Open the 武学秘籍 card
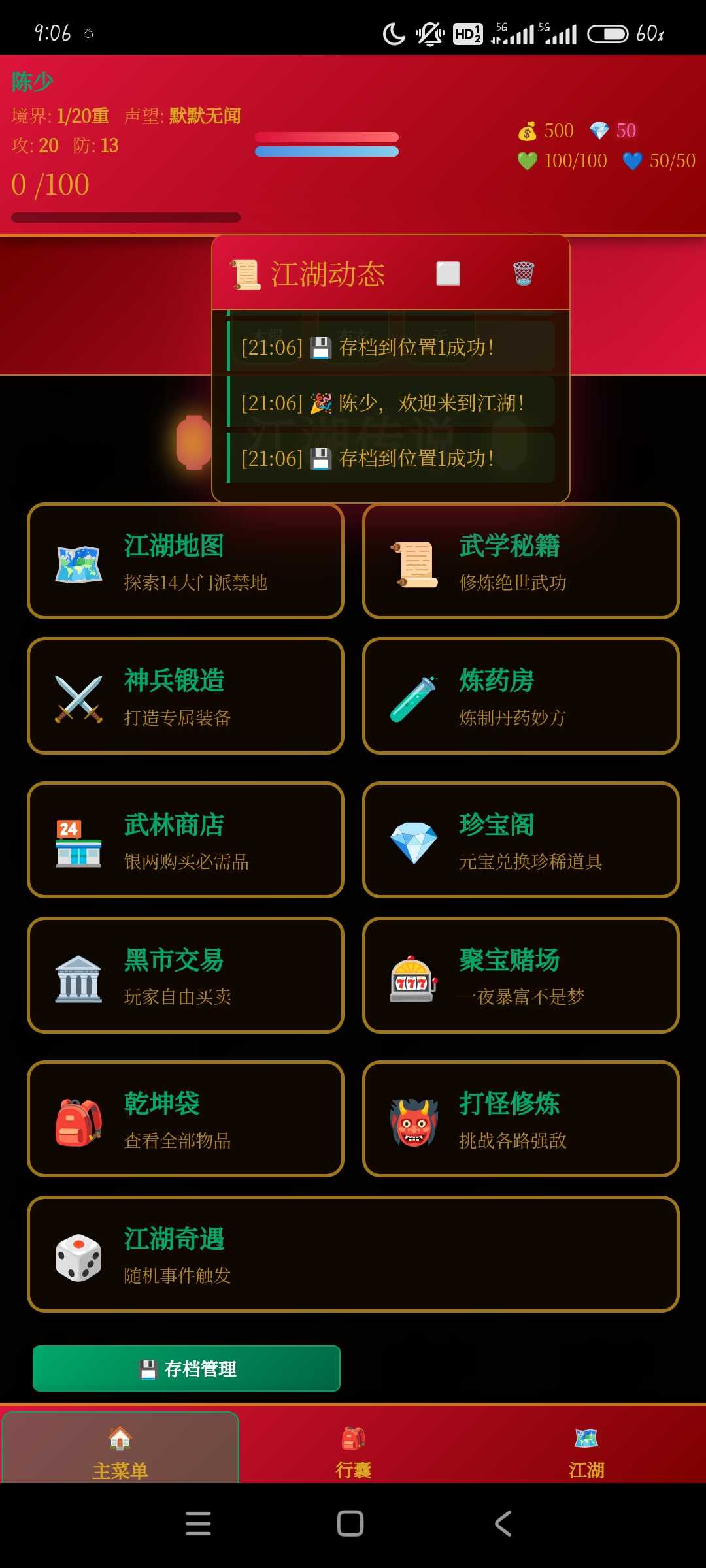This screenshot has height=1568, width=706. [x=520, y=561]
